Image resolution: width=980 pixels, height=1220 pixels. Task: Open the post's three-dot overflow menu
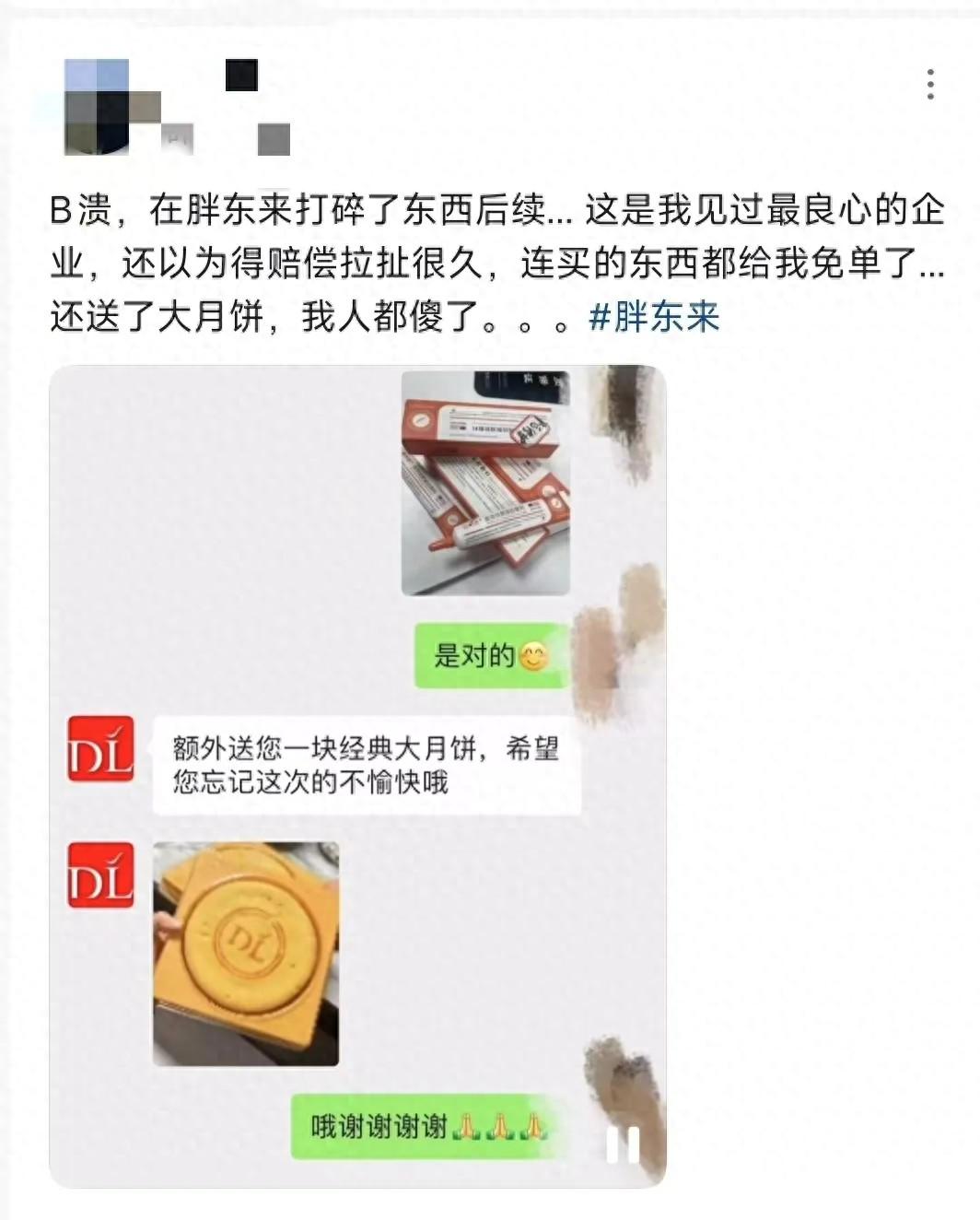coord(931,85)
